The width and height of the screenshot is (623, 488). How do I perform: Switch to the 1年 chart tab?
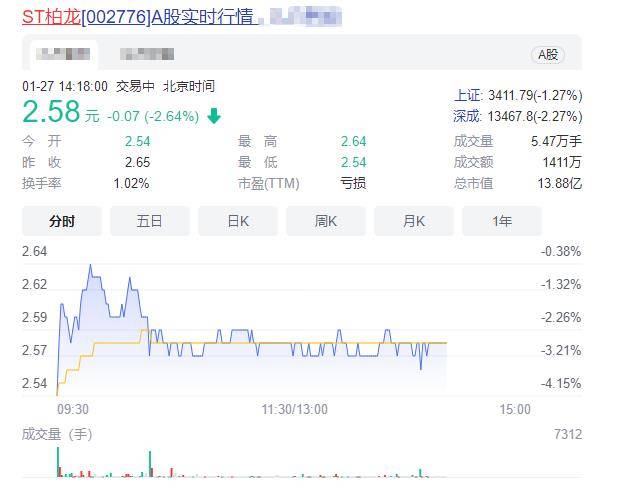click(502, 221)
